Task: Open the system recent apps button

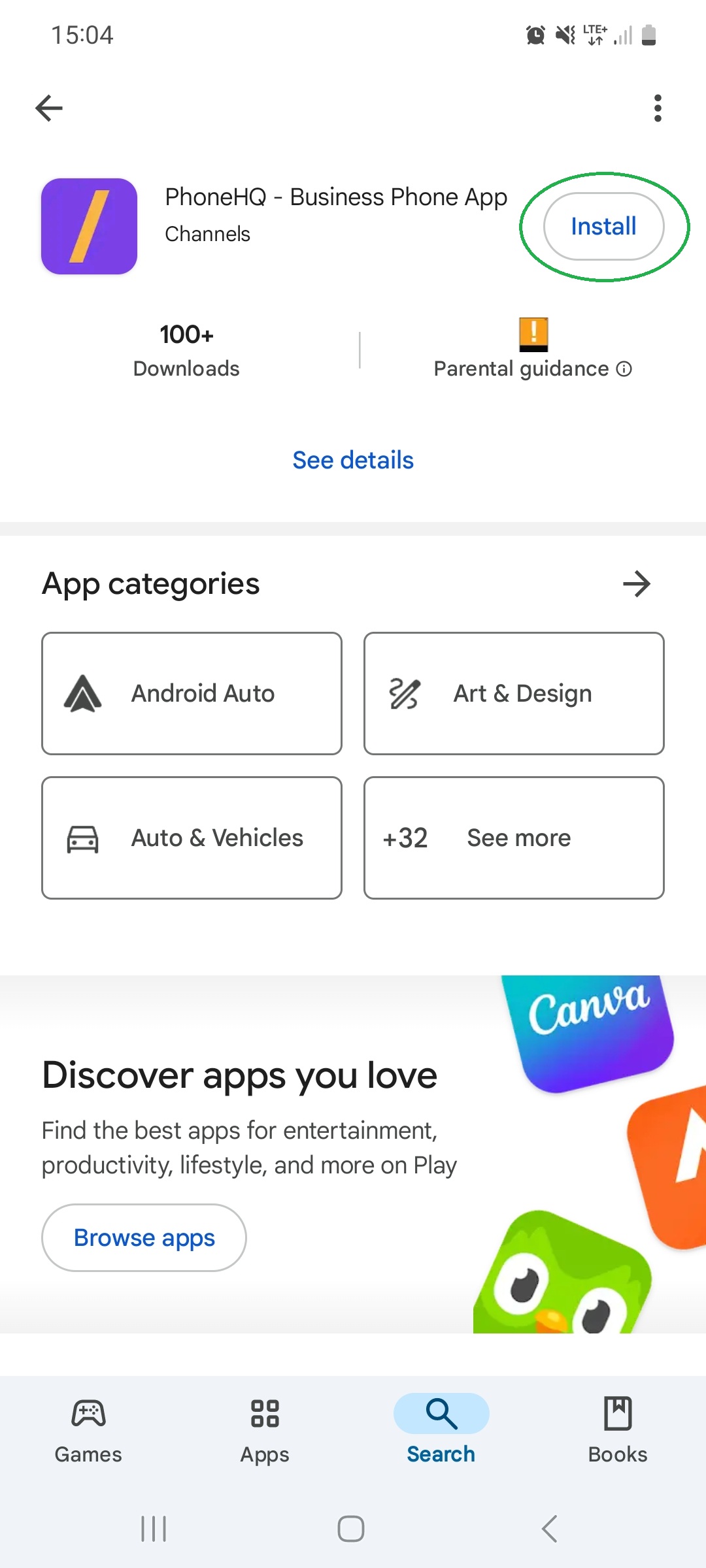Action: [x=154, y=1529]
